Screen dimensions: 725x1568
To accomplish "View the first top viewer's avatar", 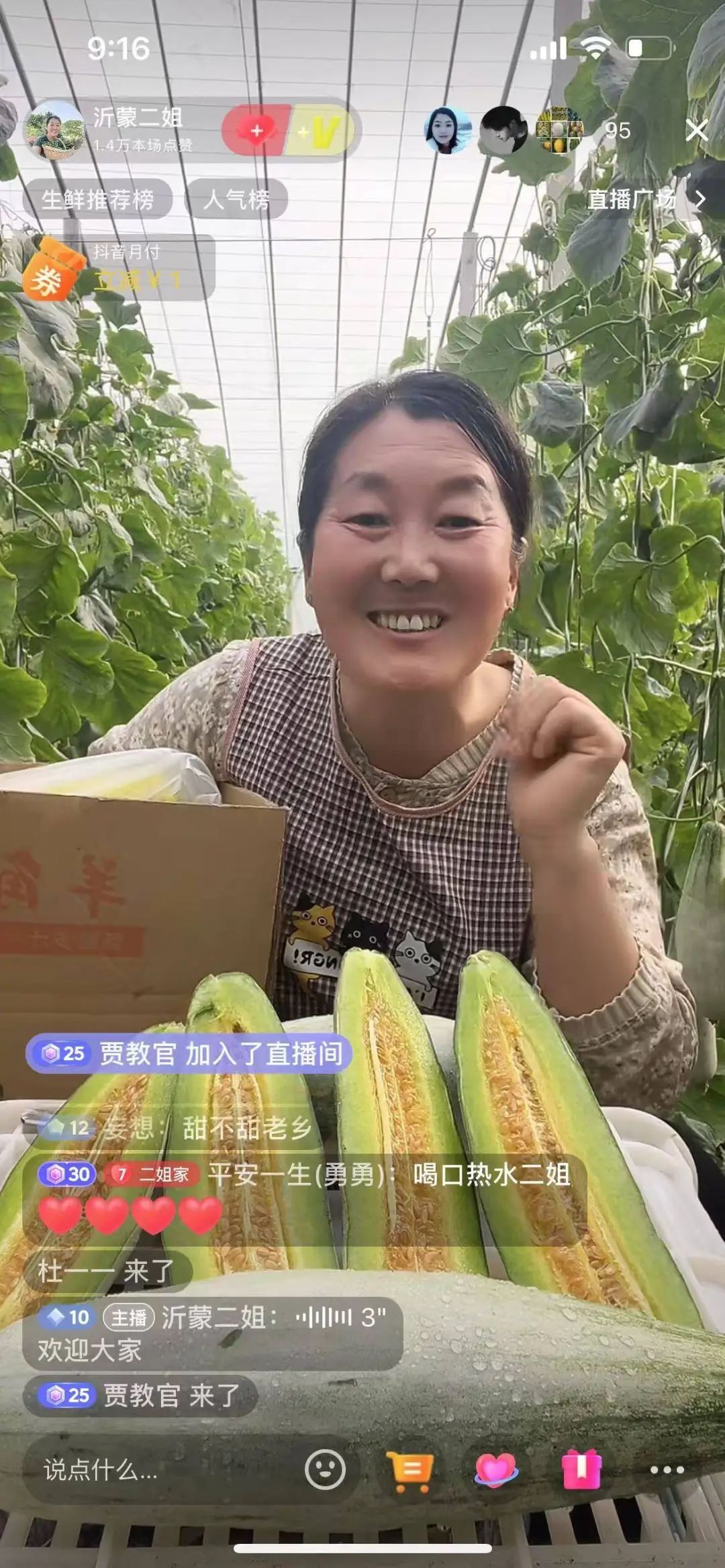I will pos(448,130).
